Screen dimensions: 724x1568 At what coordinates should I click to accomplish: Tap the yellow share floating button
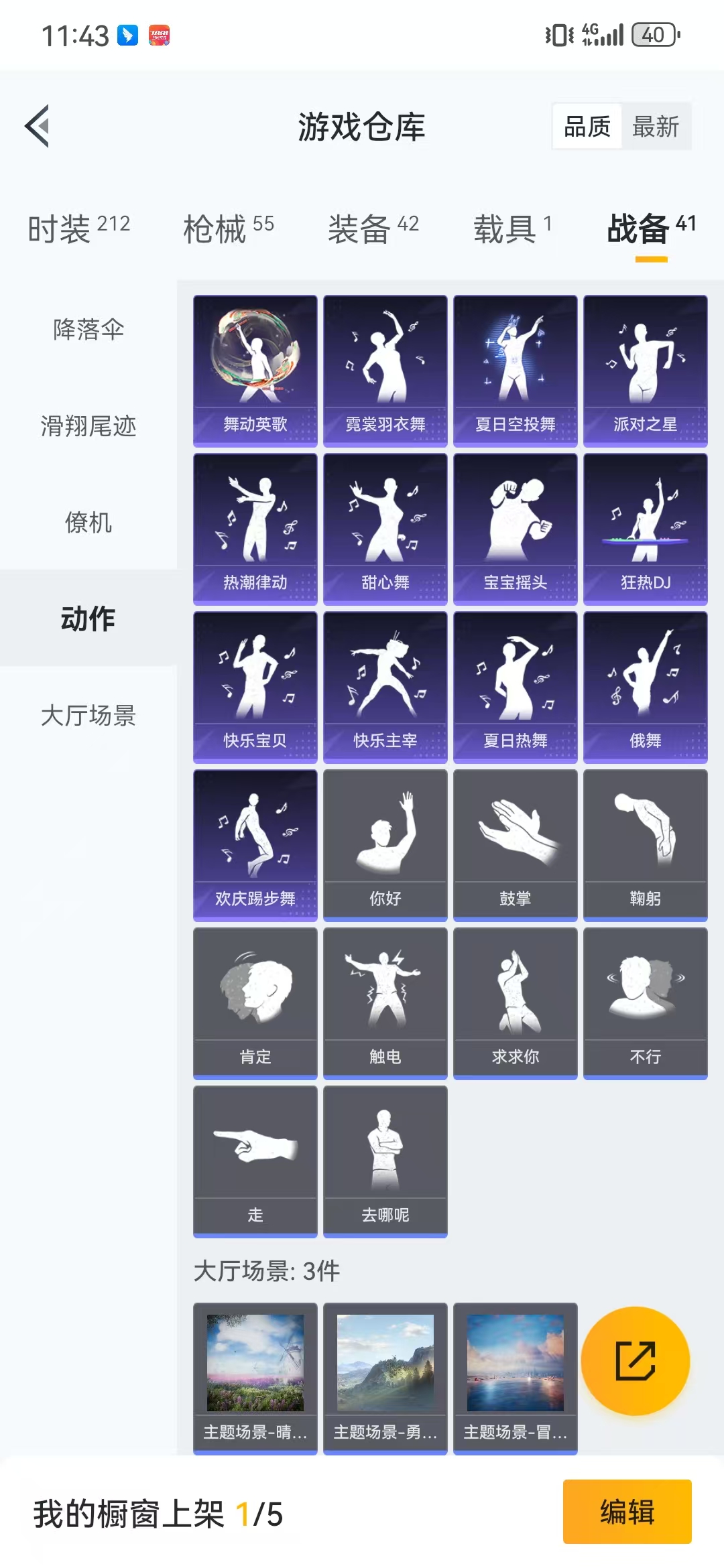[636, 1361]
